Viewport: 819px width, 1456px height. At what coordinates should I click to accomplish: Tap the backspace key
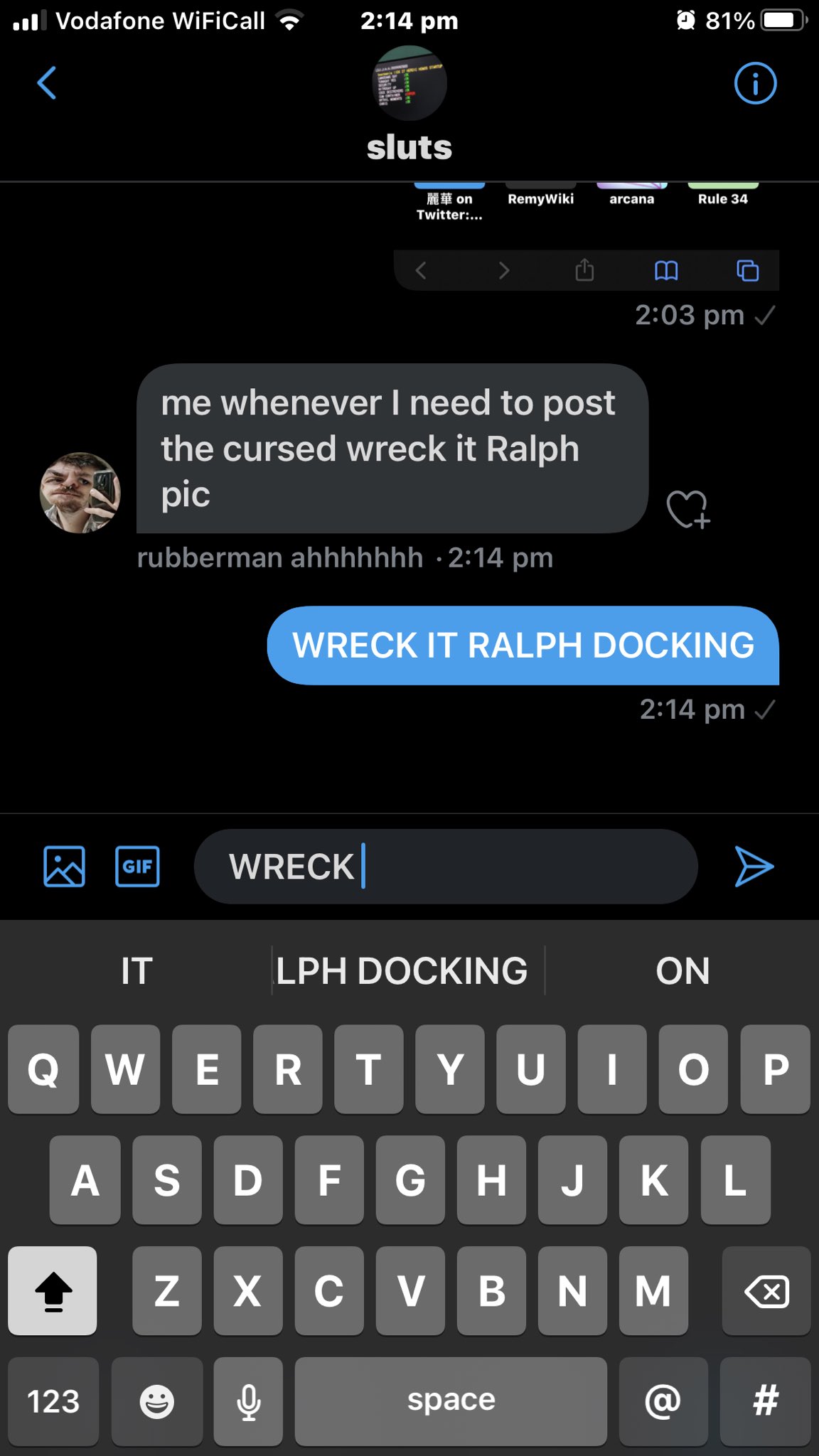766,1291
